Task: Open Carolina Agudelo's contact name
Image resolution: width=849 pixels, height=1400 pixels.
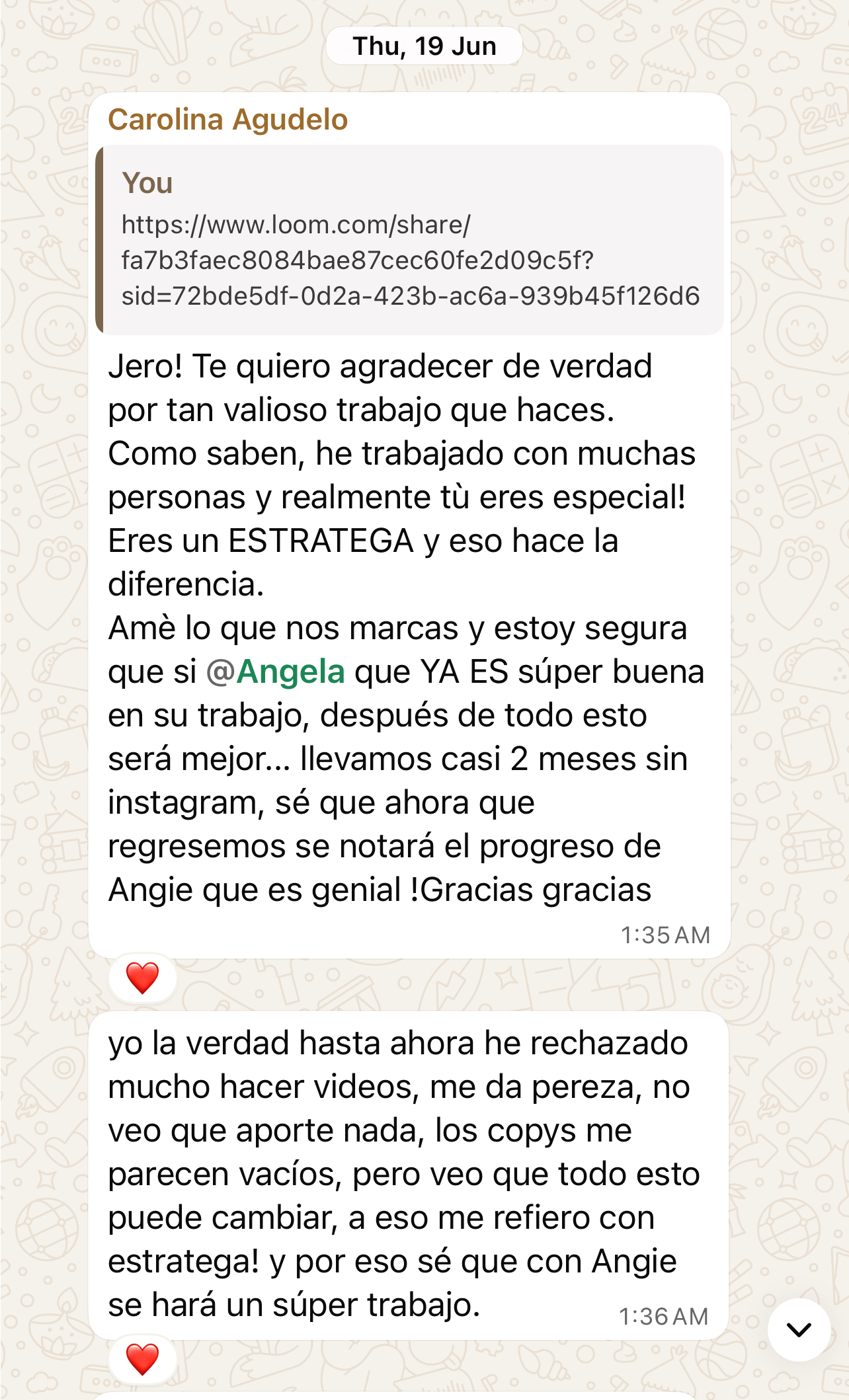Action: click(227, 120)
